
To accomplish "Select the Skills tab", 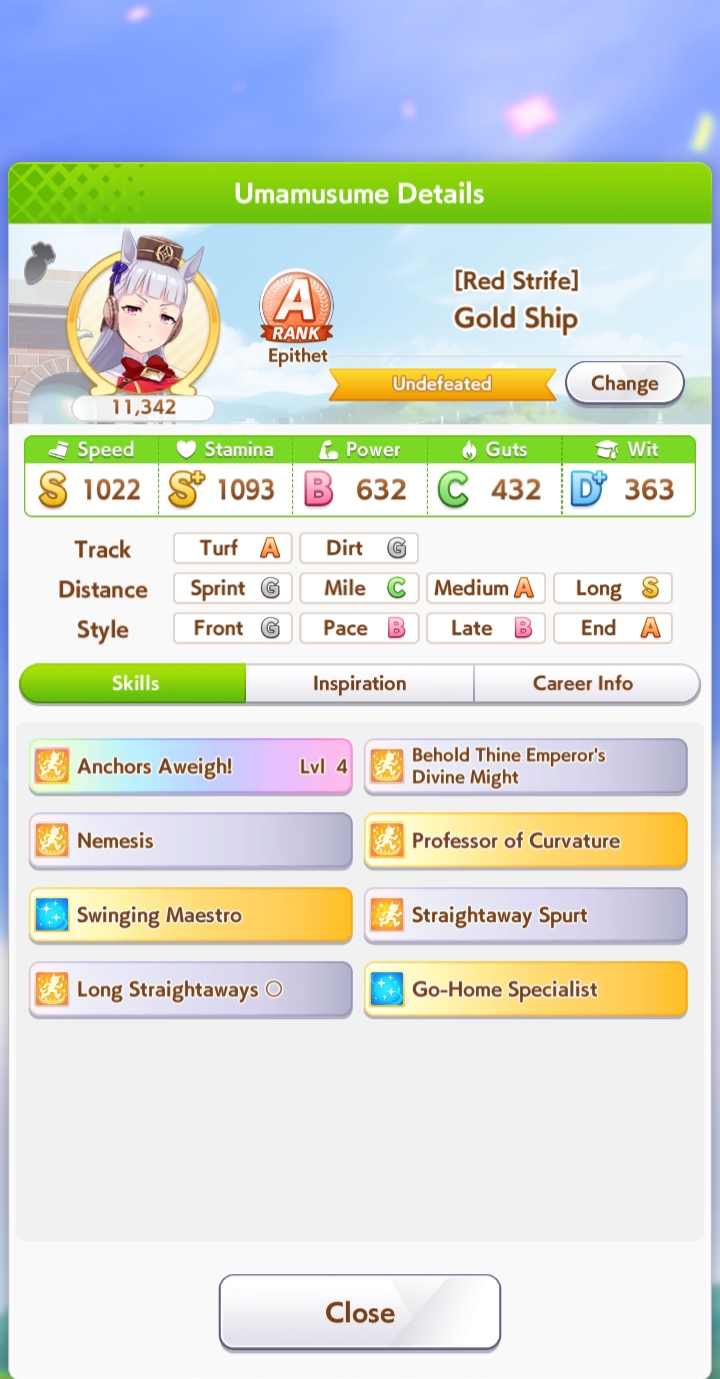I will pos(134,684).
